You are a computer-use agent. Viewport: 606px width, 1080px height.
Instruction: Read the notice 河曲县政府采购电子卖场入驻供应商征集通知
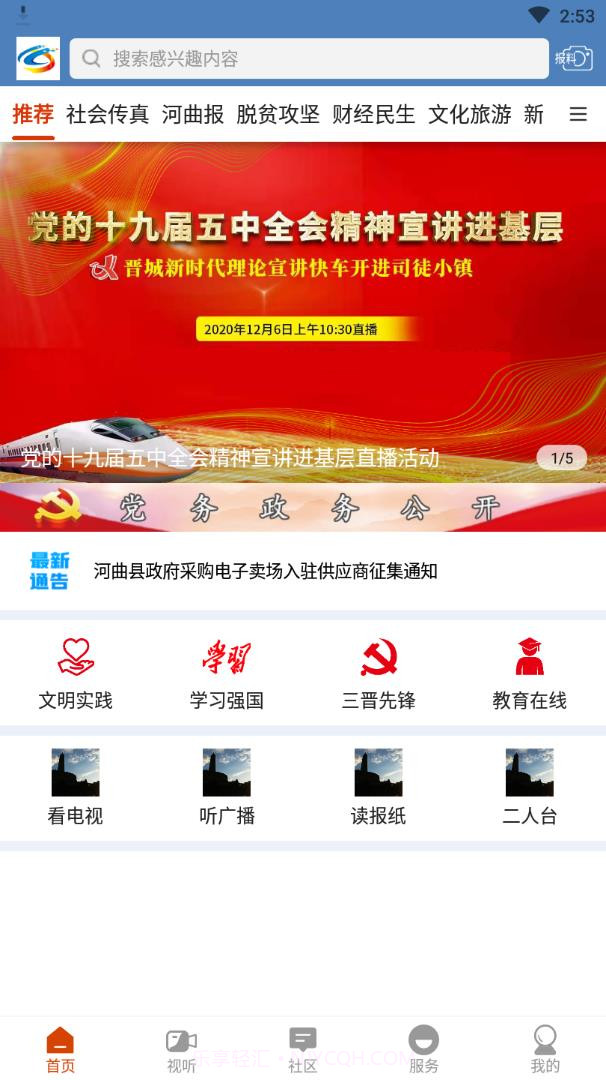(266, 571)
